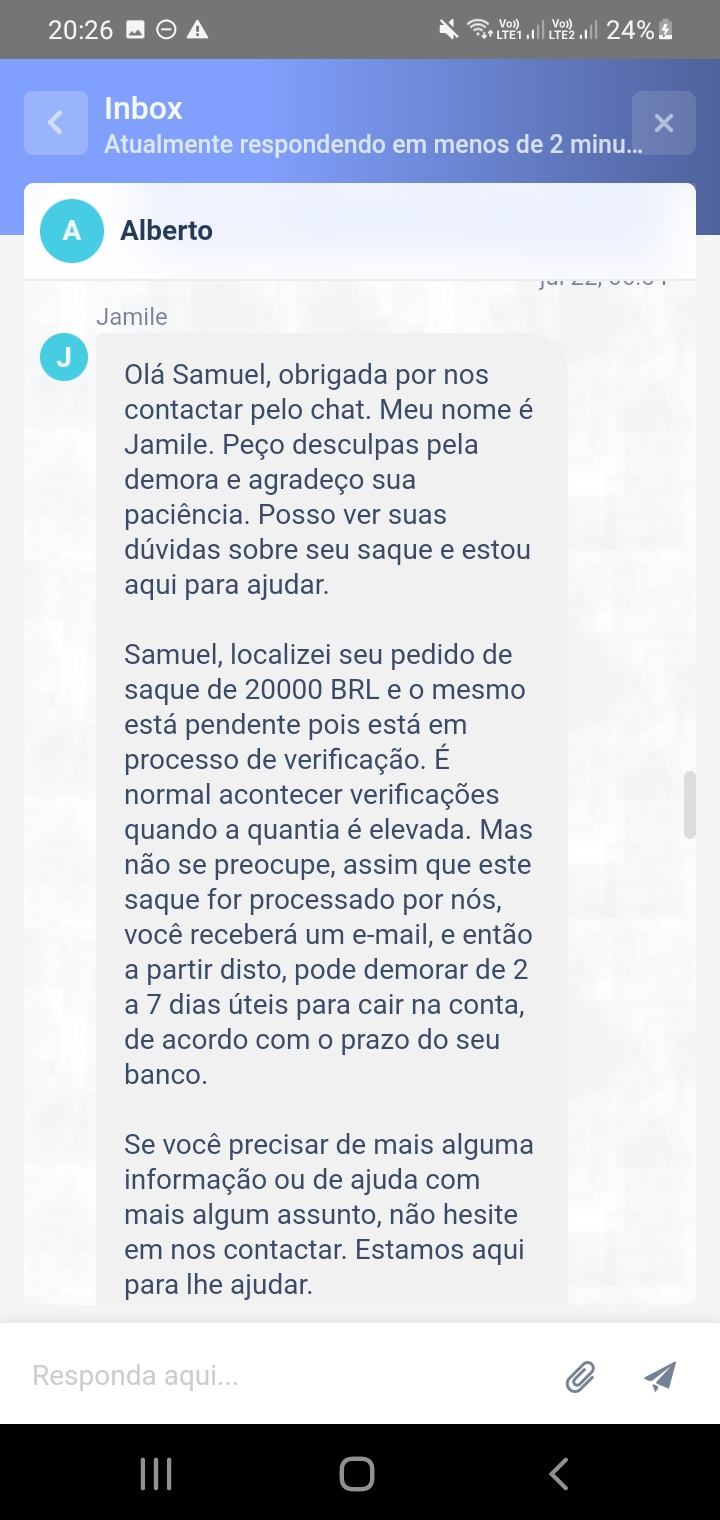Go back to the Inbox list
This screenshot has height=1520, width=720.
point(56,123)
